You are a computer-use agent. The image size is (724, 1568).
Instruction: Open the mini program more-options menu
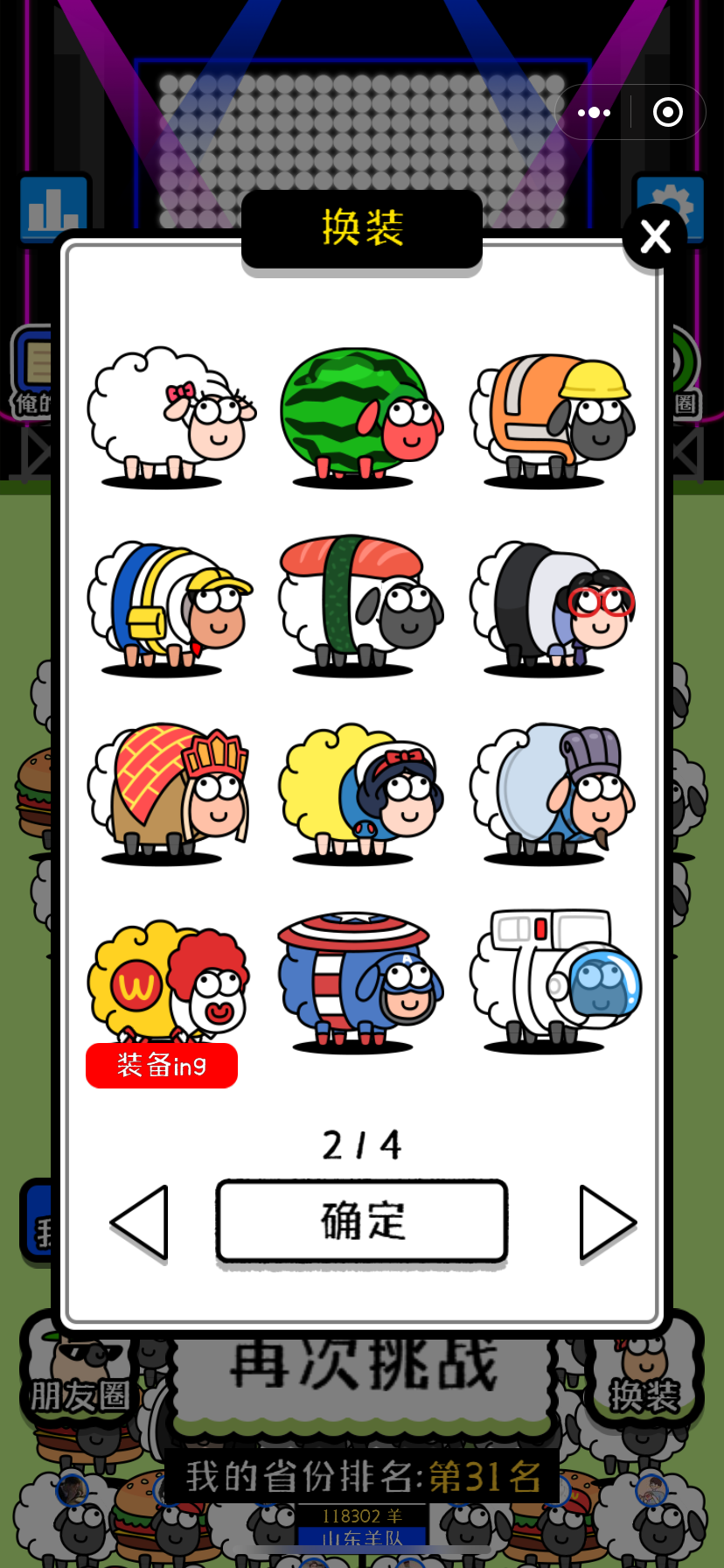tap(594, 112)
